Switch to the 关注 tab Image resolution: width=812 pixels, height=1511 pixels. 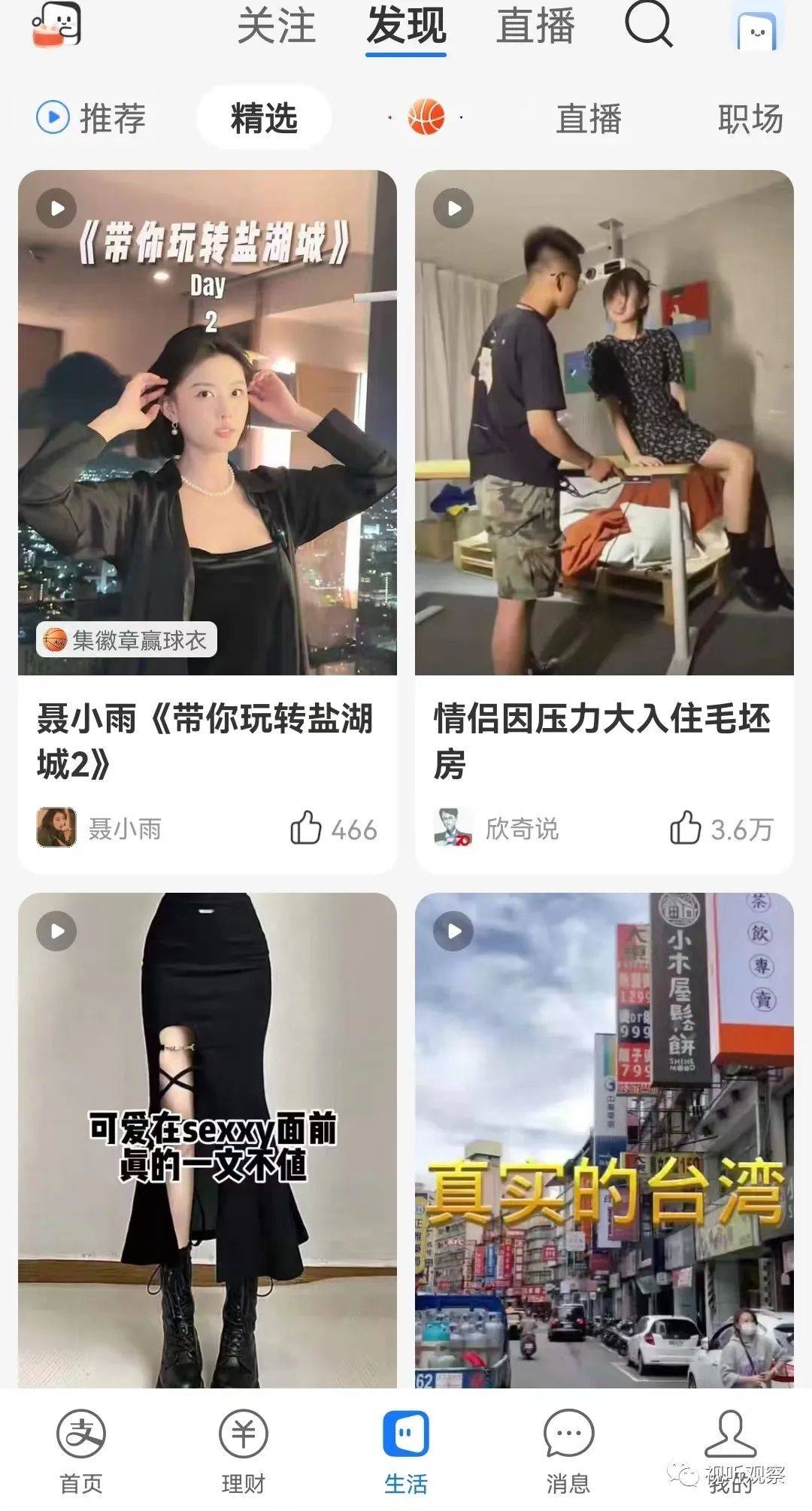coord(276,26)
